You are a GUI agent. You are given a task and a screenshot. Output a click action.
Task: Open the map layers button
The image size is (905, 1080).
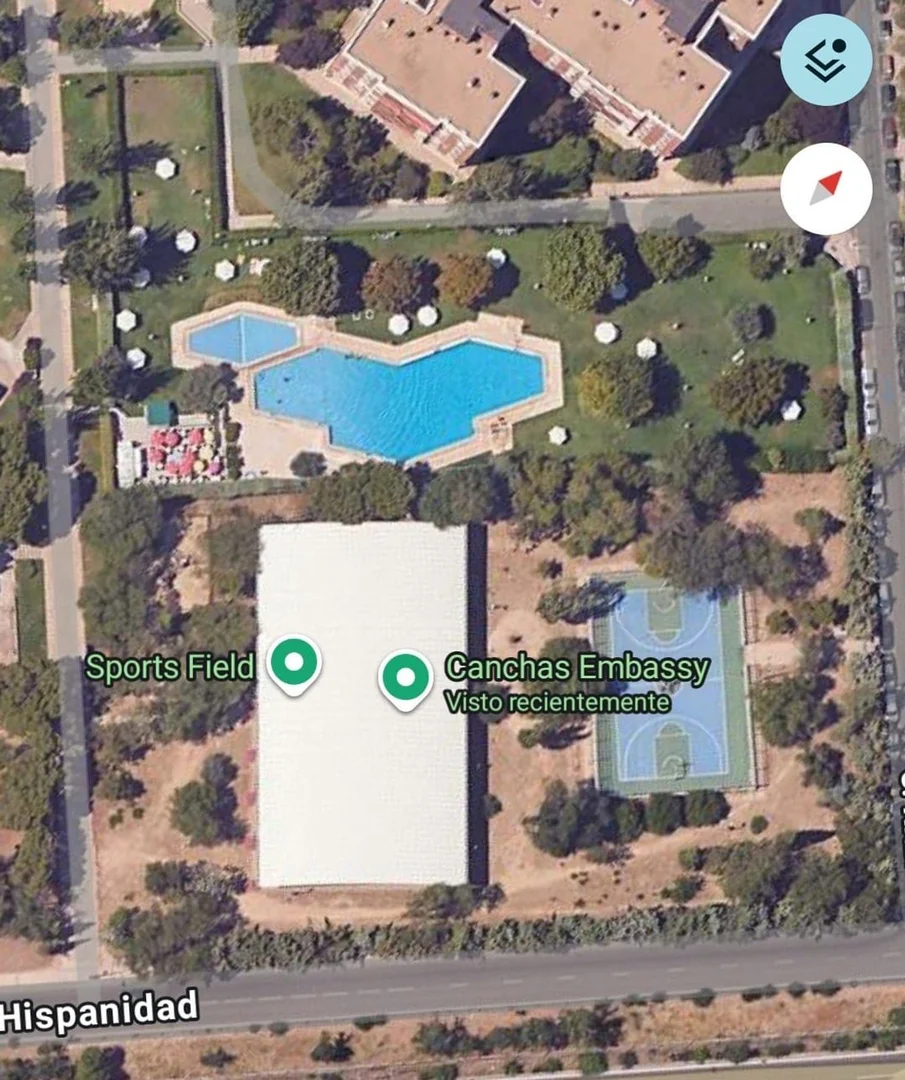tap(825, 60)
